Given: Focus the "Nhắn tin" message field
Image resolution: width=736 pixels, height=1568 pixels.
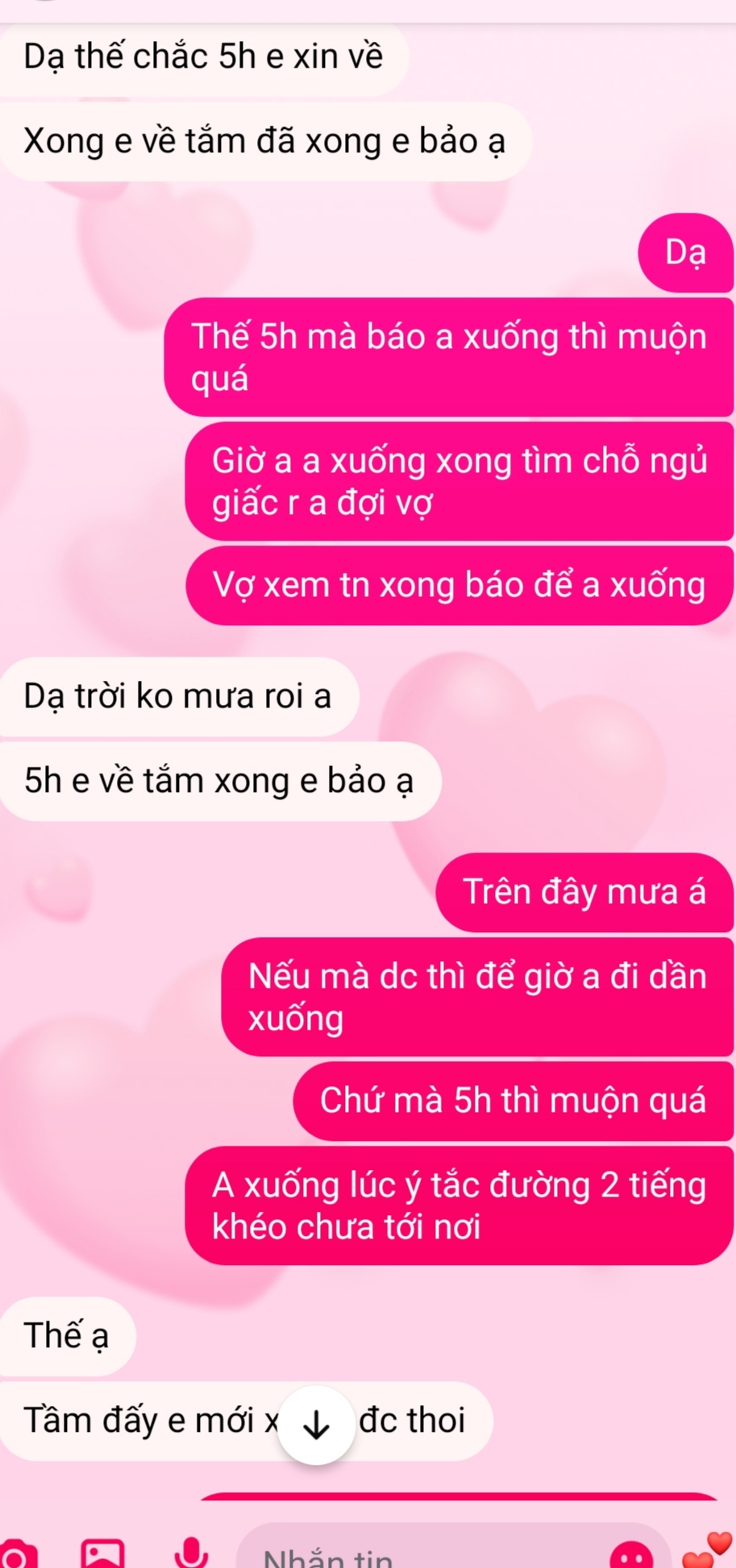Looking at the screenshot, I should pyautogui.click(x=419, y=1555).
